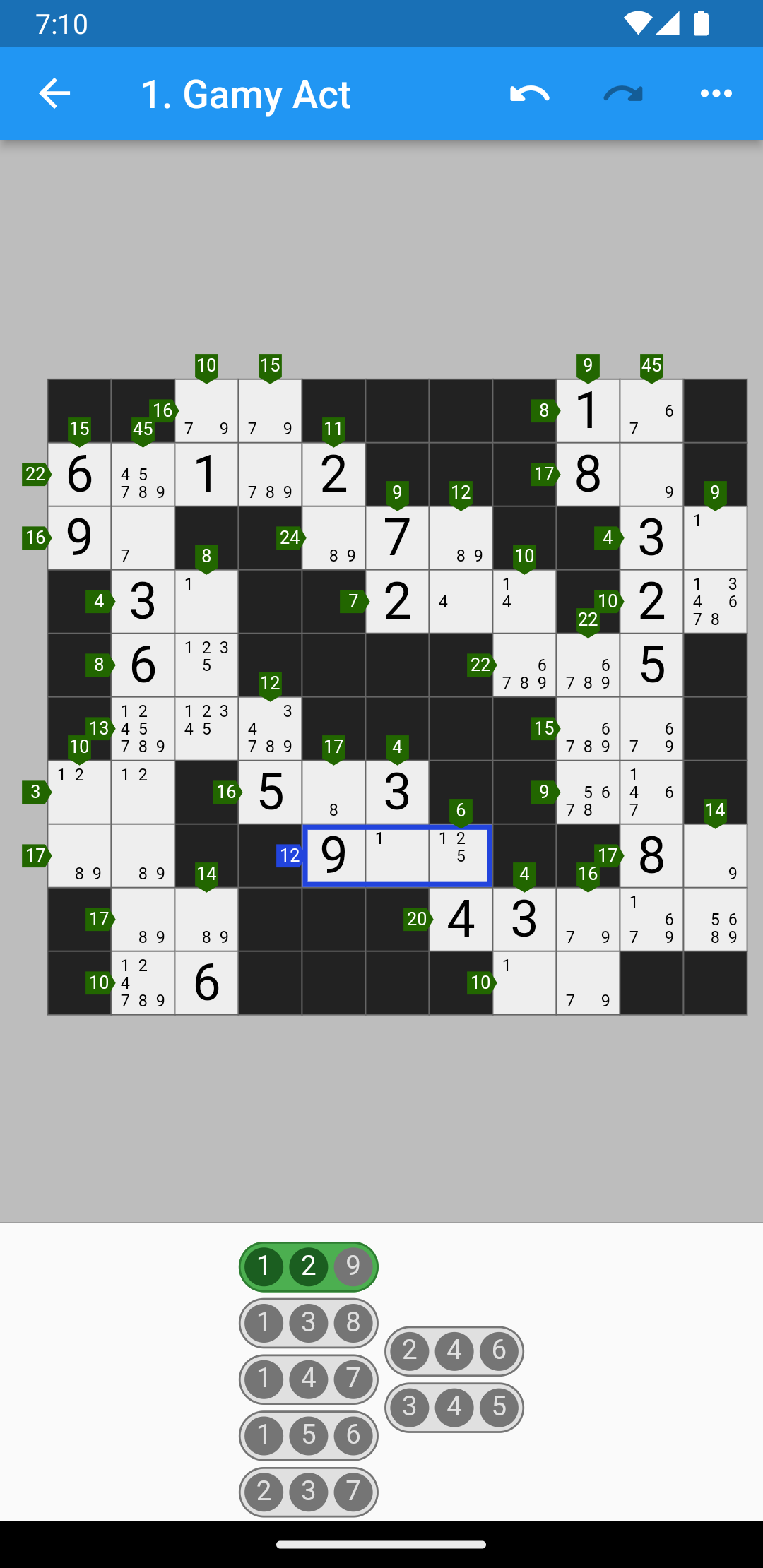The image size is (763, 1568).
Task: Go back using the arrow icon
Action: pyautogui.click(x=54, y=93)
